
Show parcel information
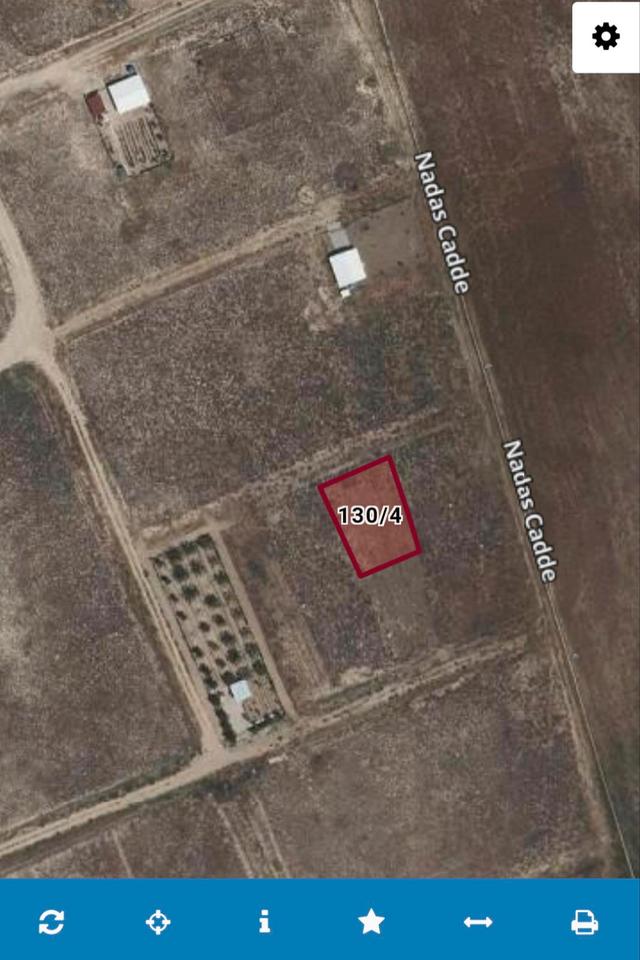click(264, 921)
